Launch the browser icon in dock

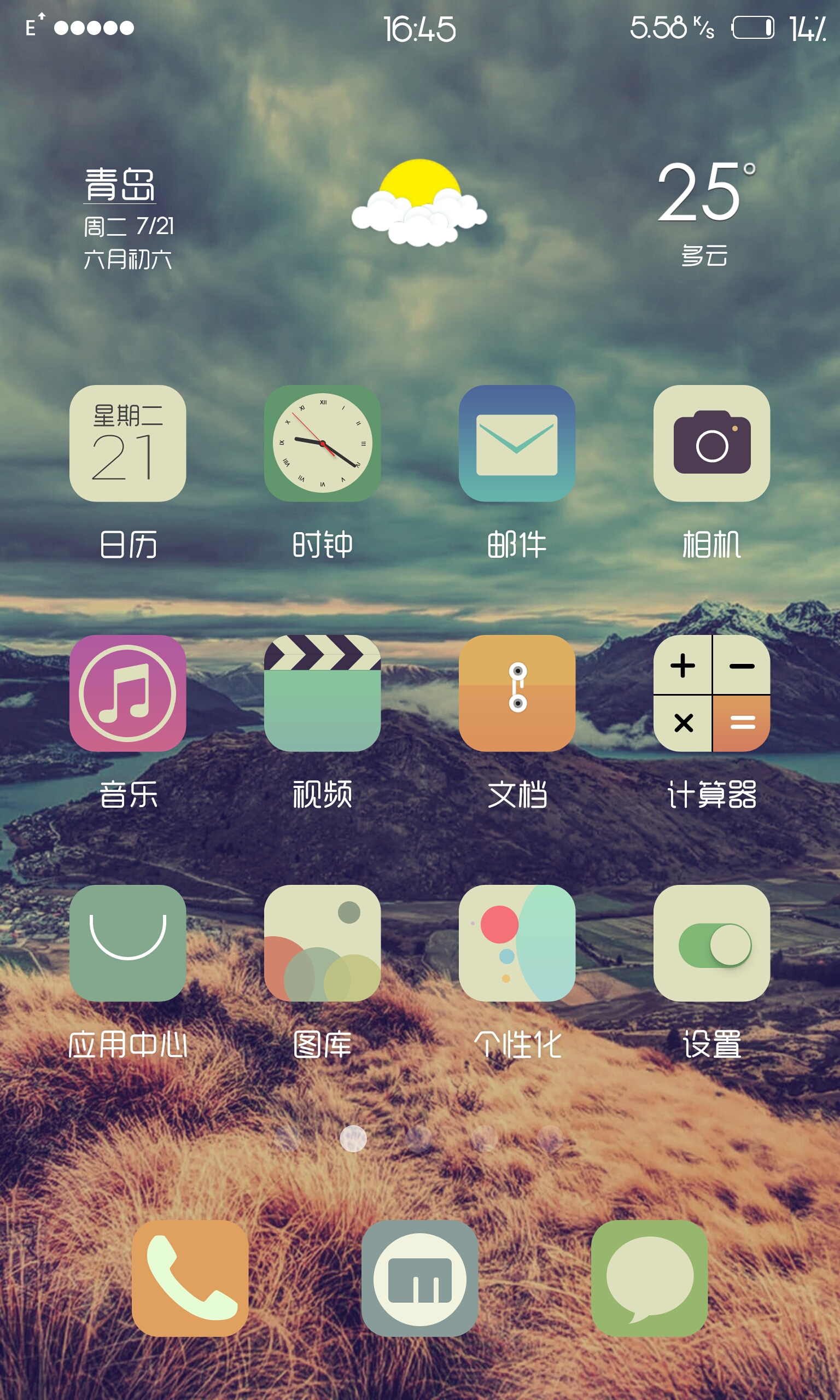[x=419, y=1279]
